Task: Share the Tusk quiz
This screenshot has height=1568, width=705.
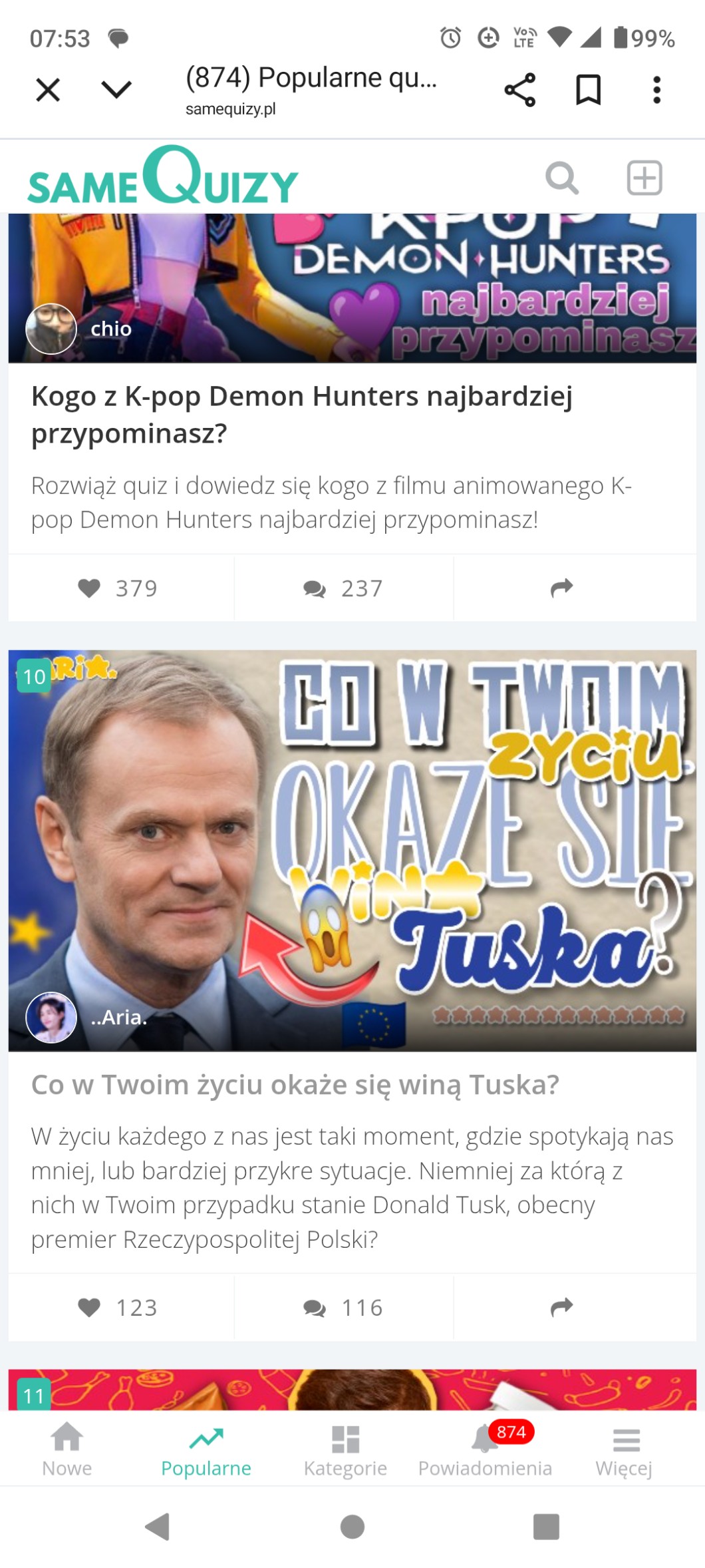Action: pos(562,1308)
